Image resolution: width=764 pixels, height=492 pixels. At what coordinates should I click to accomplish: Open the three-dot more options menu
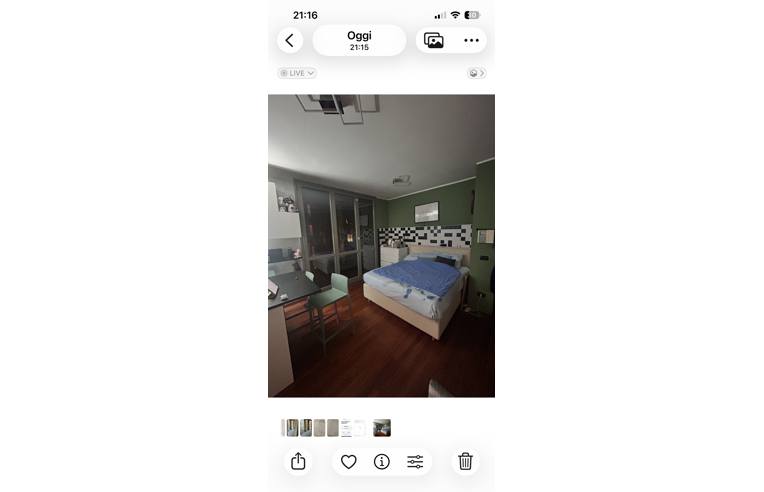click(x=471, y=40)
